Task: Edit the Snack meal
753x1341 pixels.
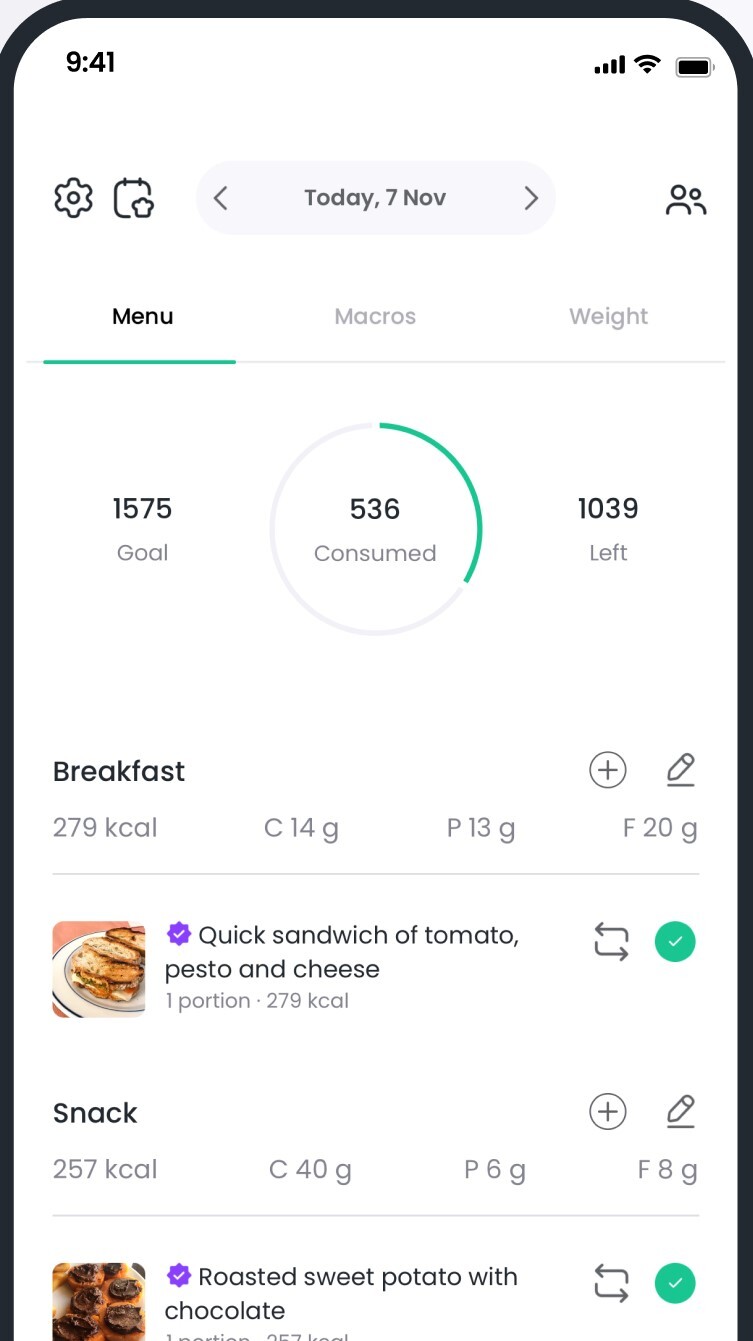Action: tap(680, 1112)
